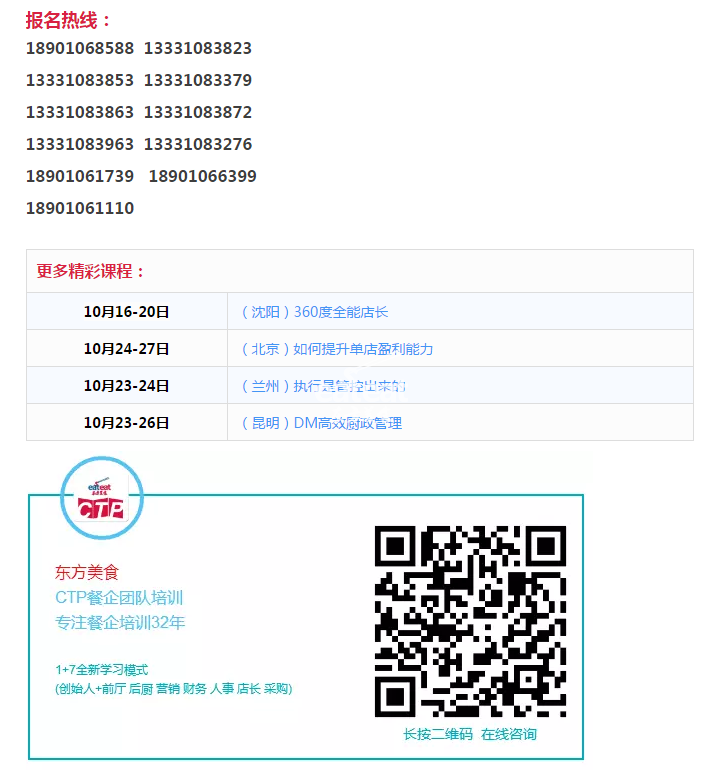Open the Beijing 如何提升单店盈利能力 course link
Viewport: 724px width, 778px height.
(337, 349)
